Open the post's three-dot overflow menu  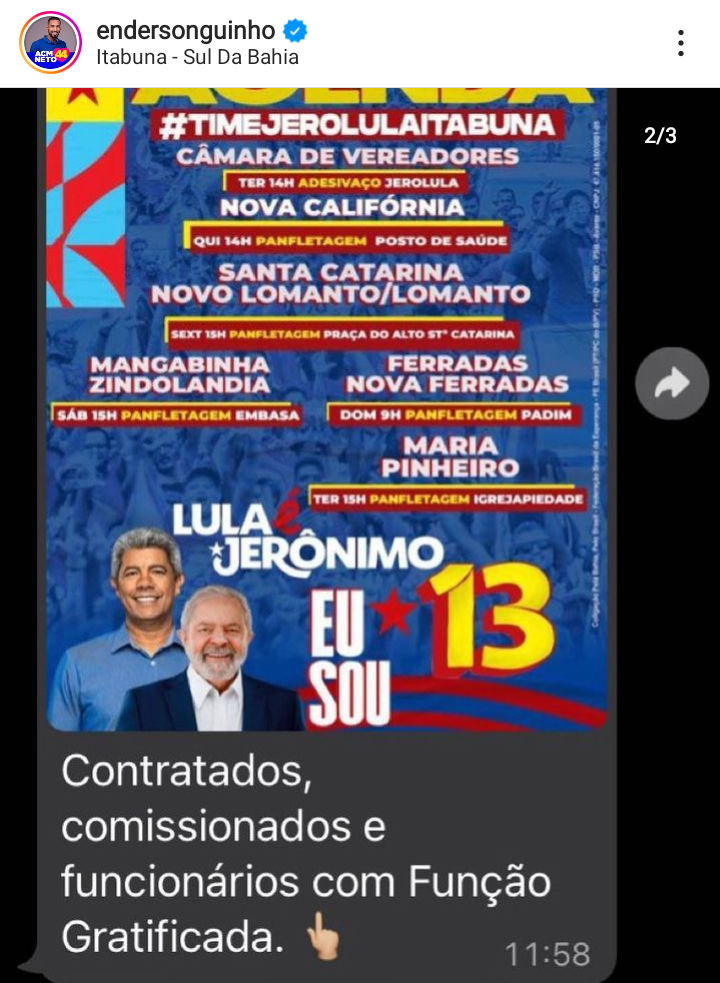coord(681,43)
